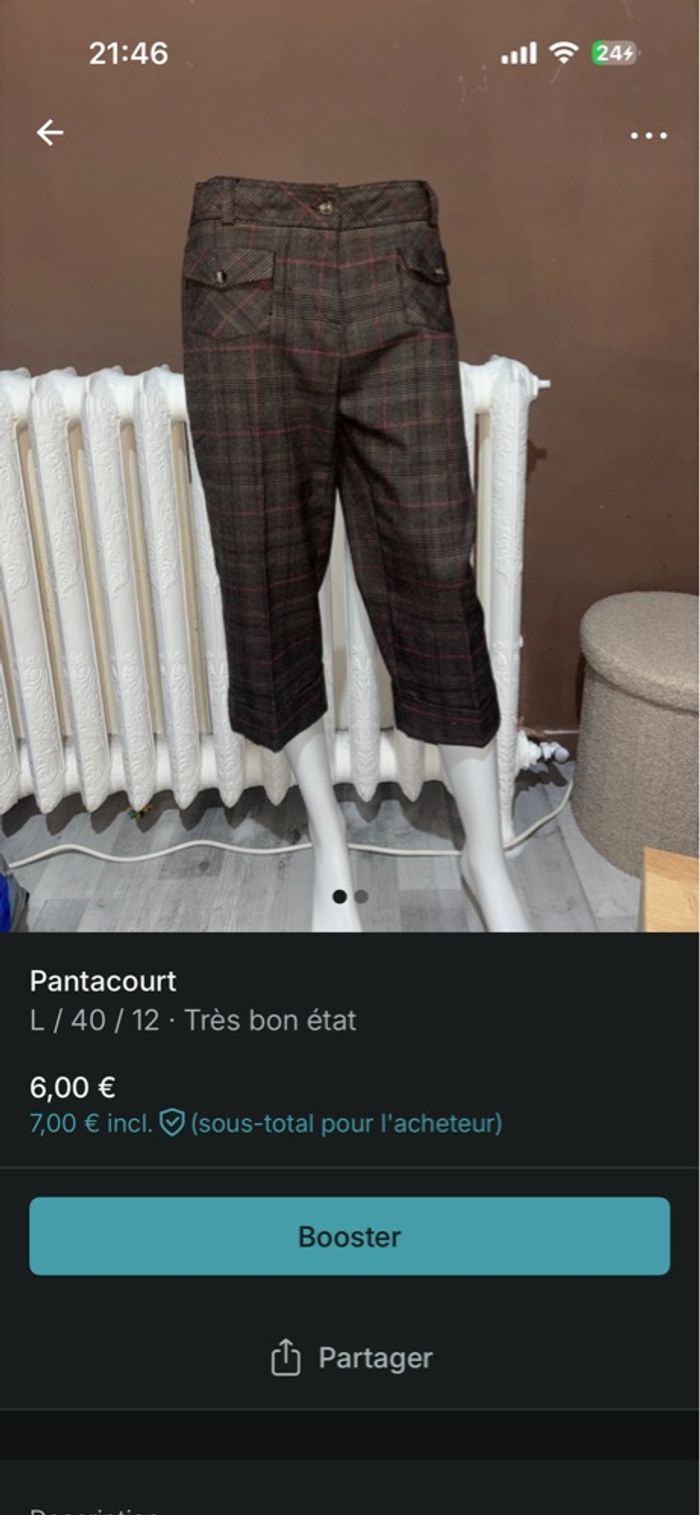The image size is (700, 1515).
Task: Share the listing via Partager
Action: pyautogui.click(x=350, y=1358)
